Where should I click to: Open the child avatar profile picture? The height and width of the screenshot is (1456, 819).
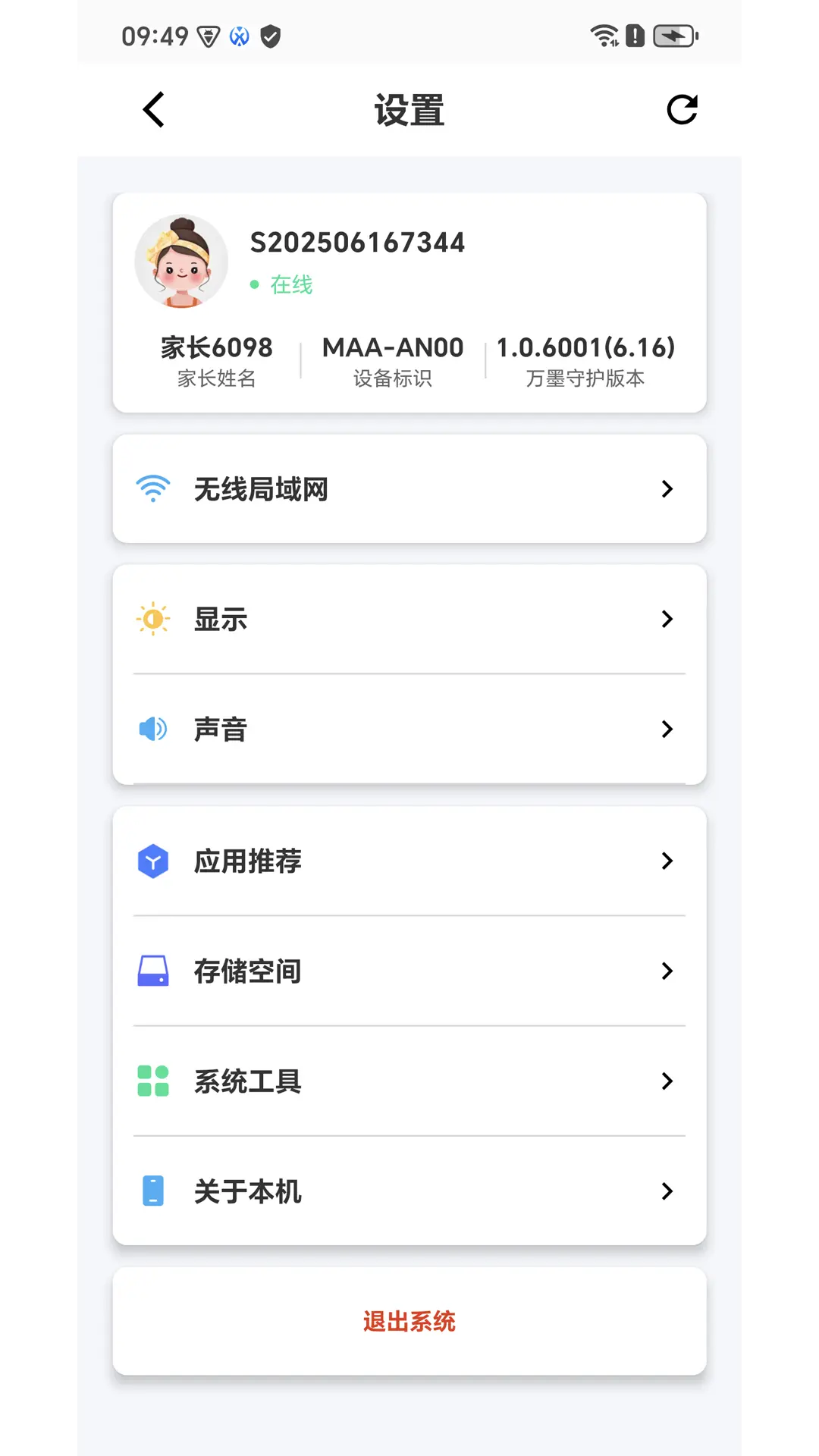pos(181,260)
